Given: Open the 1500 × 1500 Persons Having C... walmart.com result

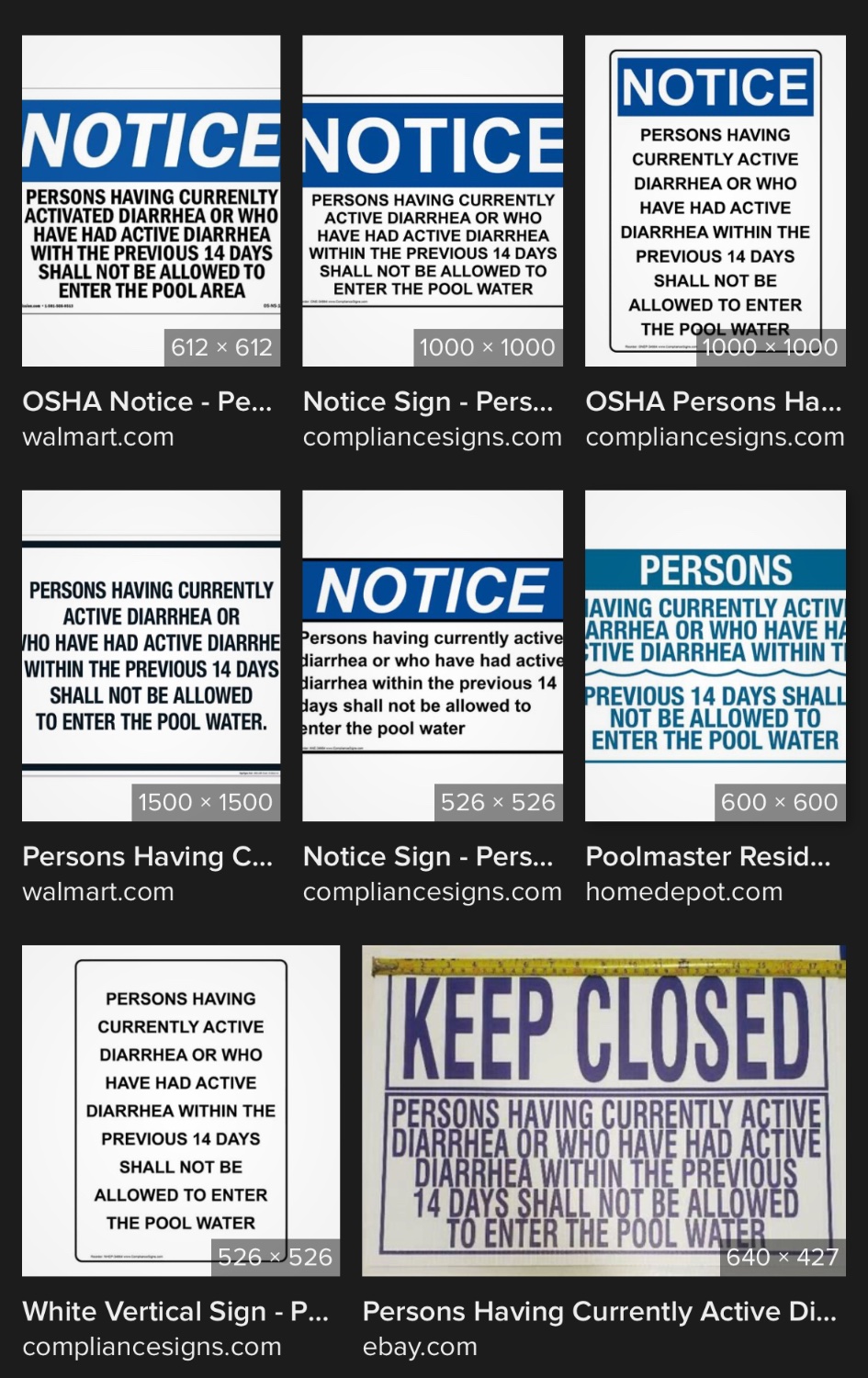Looking at the screenshot, I should pos(151,655).
